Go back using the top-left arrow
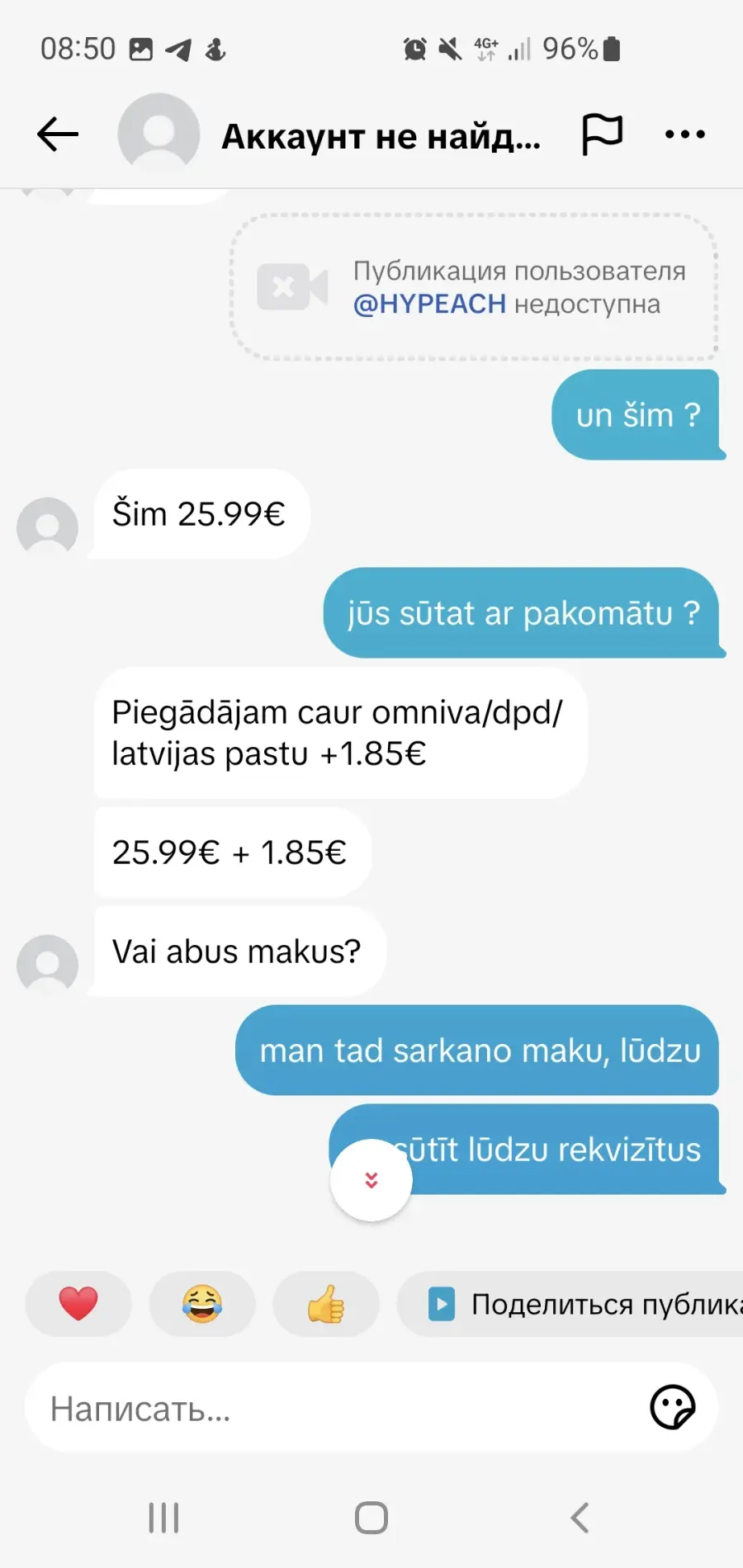The image size is (743, 1568). (x=58, y=135)
